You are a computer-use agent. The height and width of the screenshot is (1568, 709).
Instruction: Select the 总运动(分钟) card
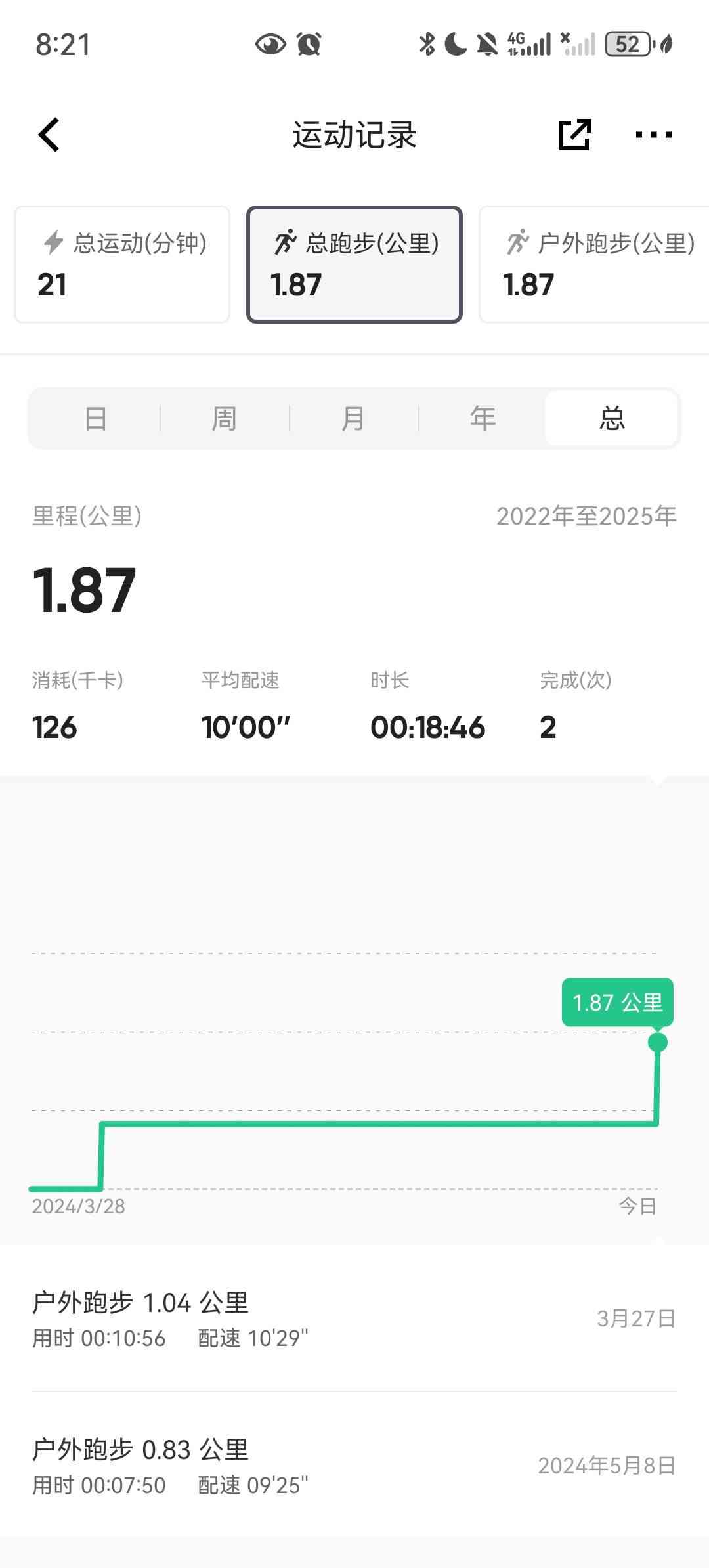(123, 265)
